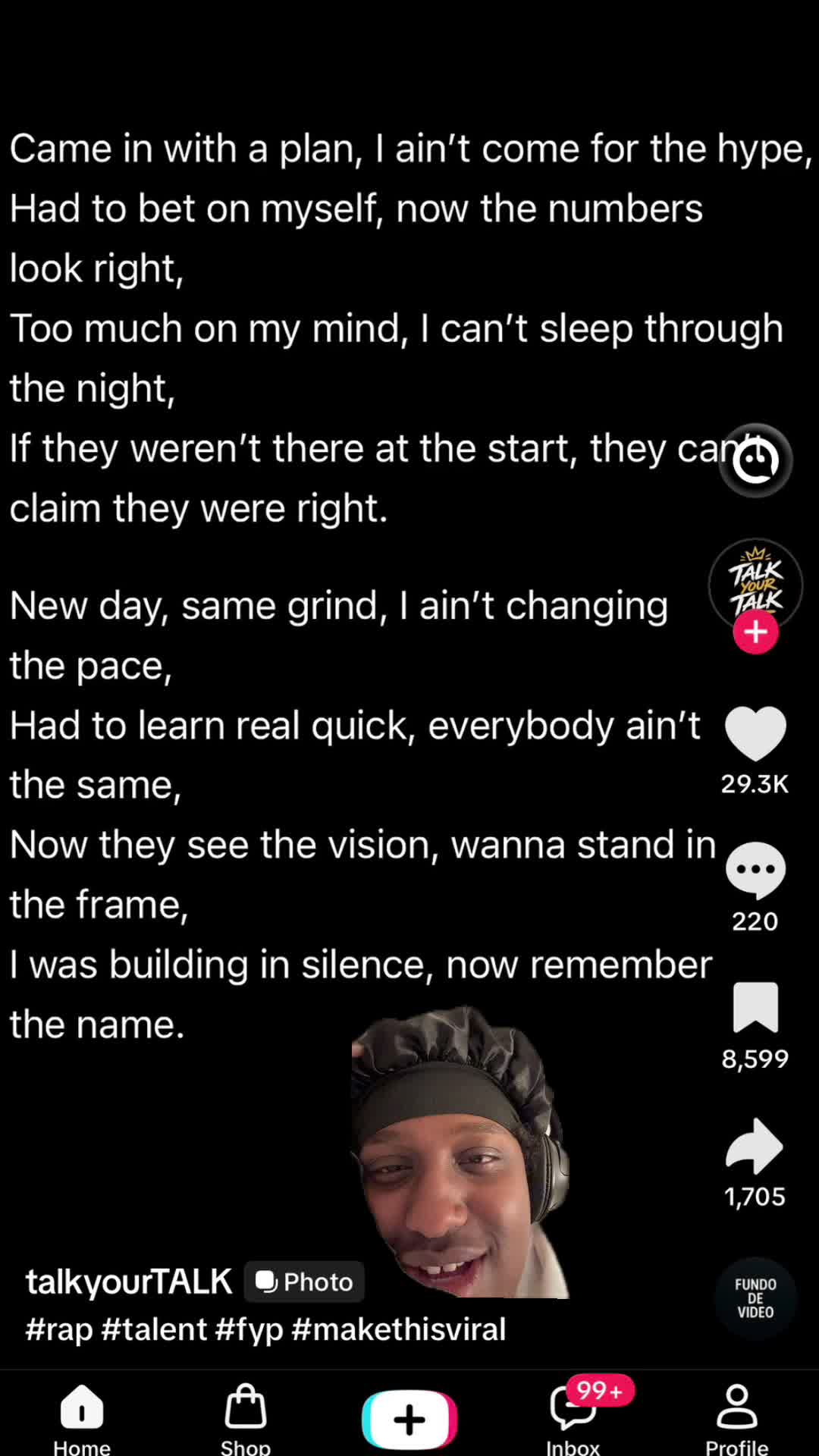Open the Inbox tab
This screenshot has width=819, height=1456.
point(573,1420)
